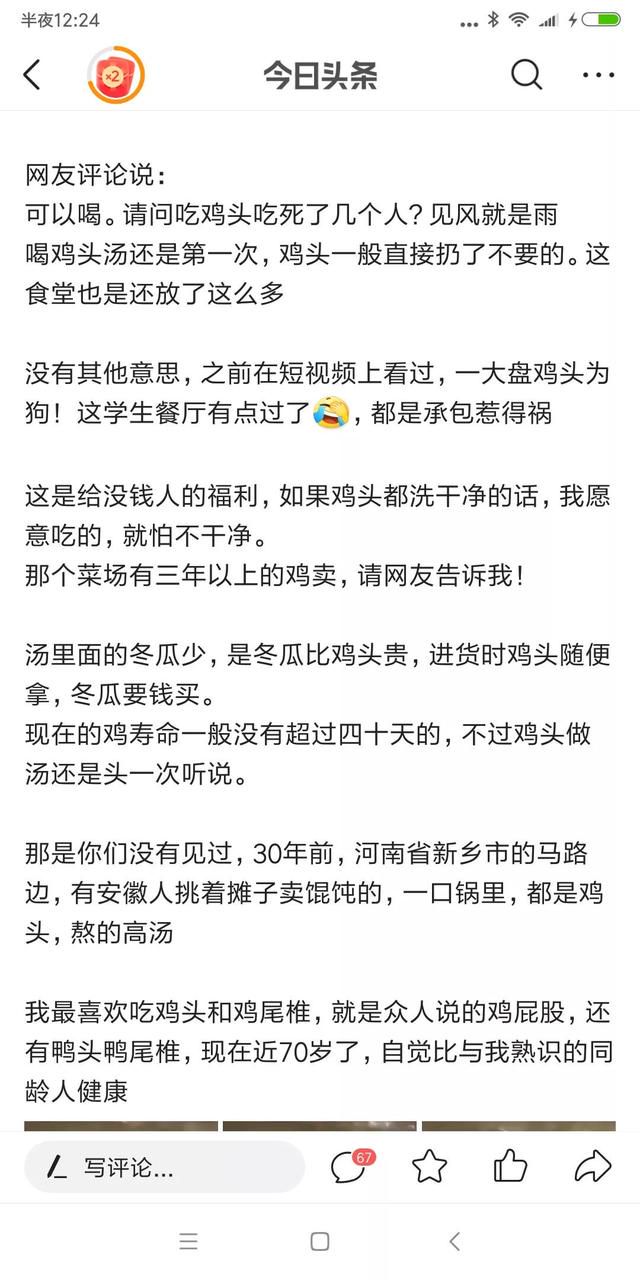Open the three-dot overflow menu
The height and width of the screenshot is (1280, 640).
(598, 75)
